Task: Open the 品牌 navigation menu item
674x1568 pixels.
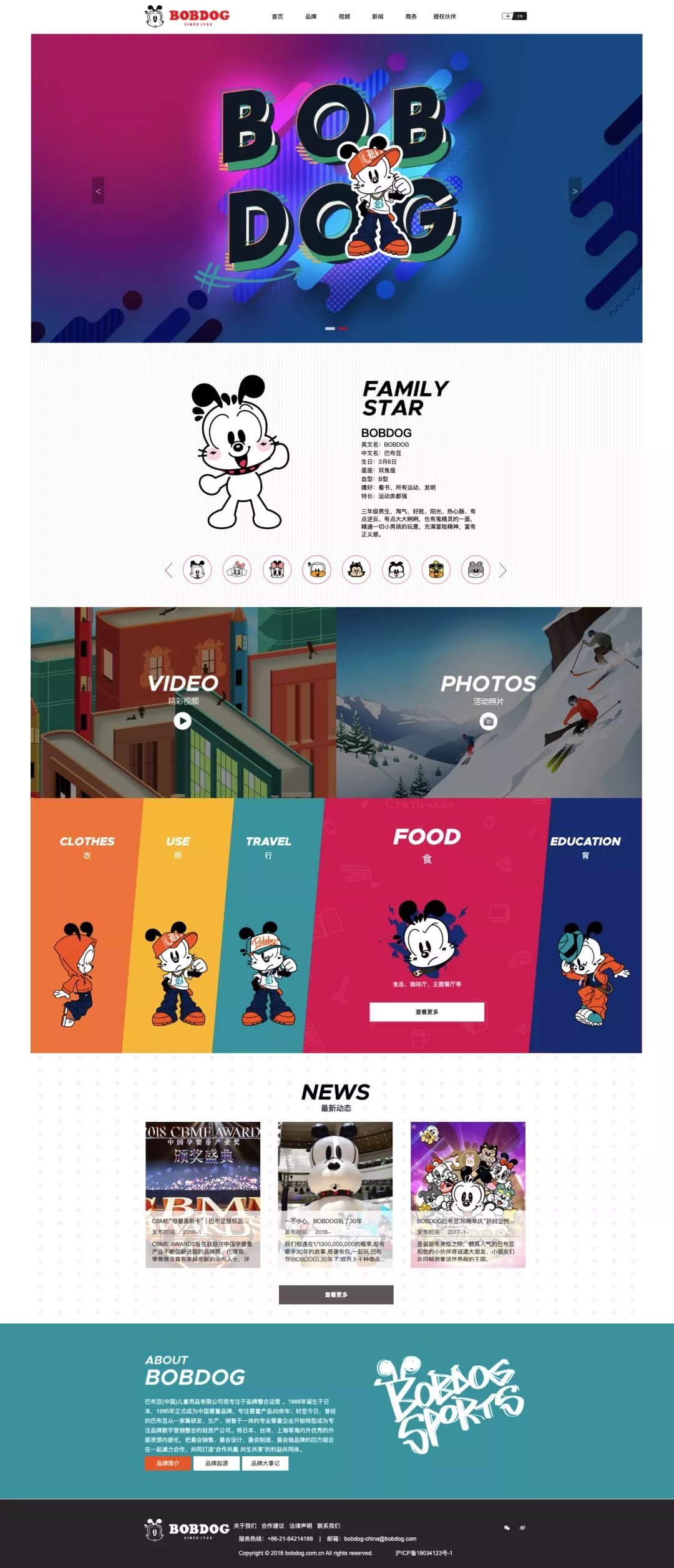Action: 311,17
